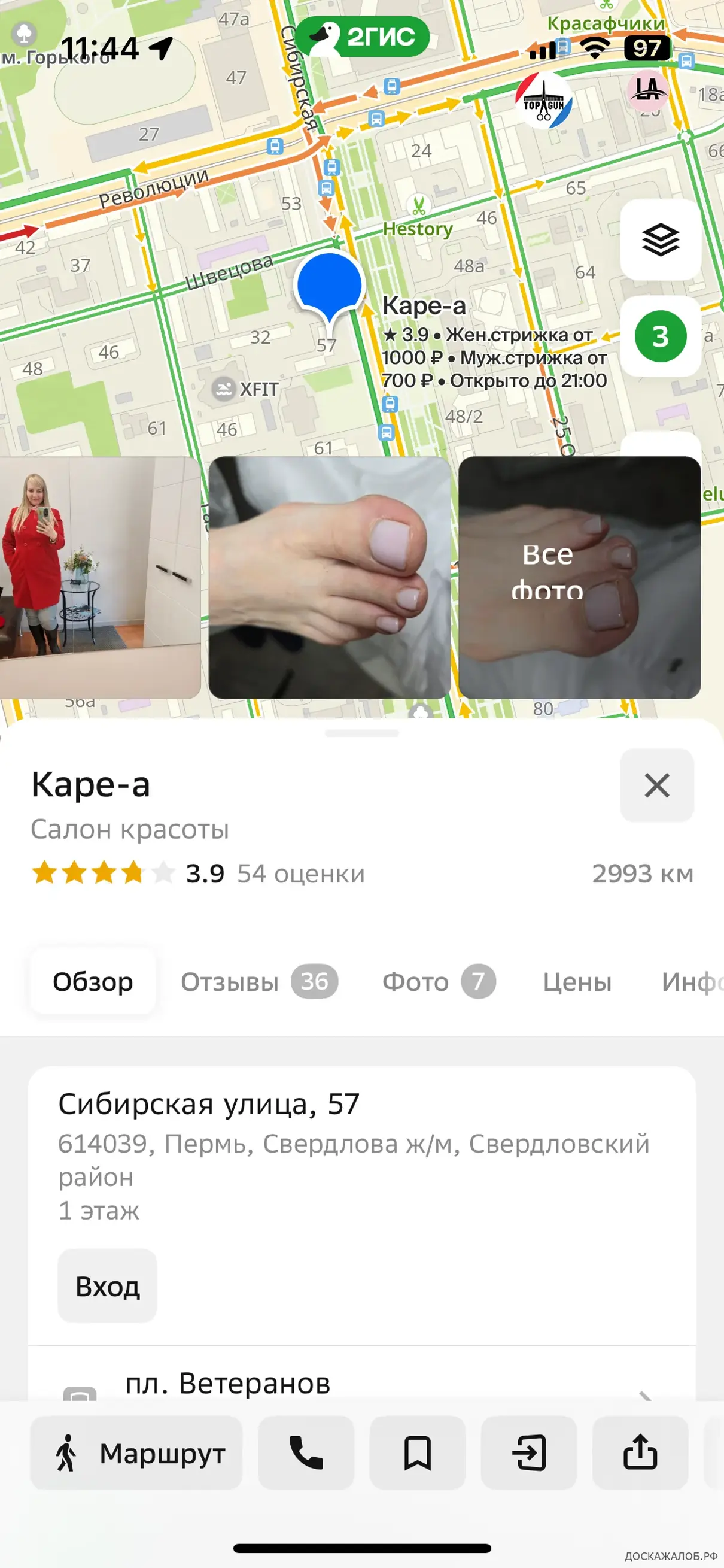The height and width of the screenshot is (1568, 724).
Task: Open the middle pedicure photo
Action: (x=329, y=577)
